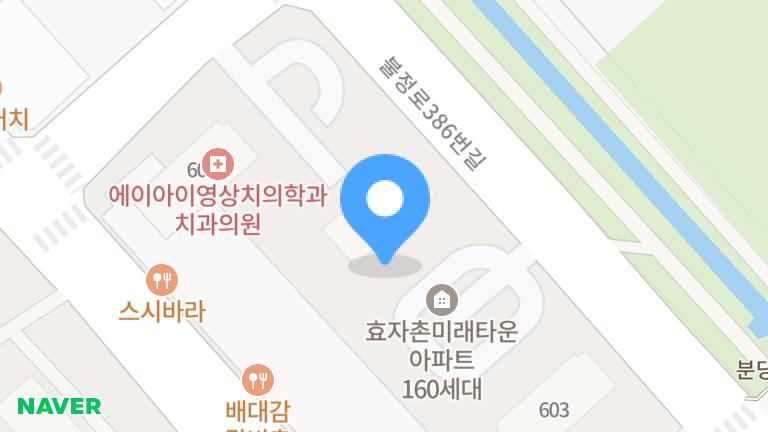Open 에이아이영상치의학과 치과의원 clinic marker
Image resolution: width=768 pixels, height=432 pixels.
(216, 162)
